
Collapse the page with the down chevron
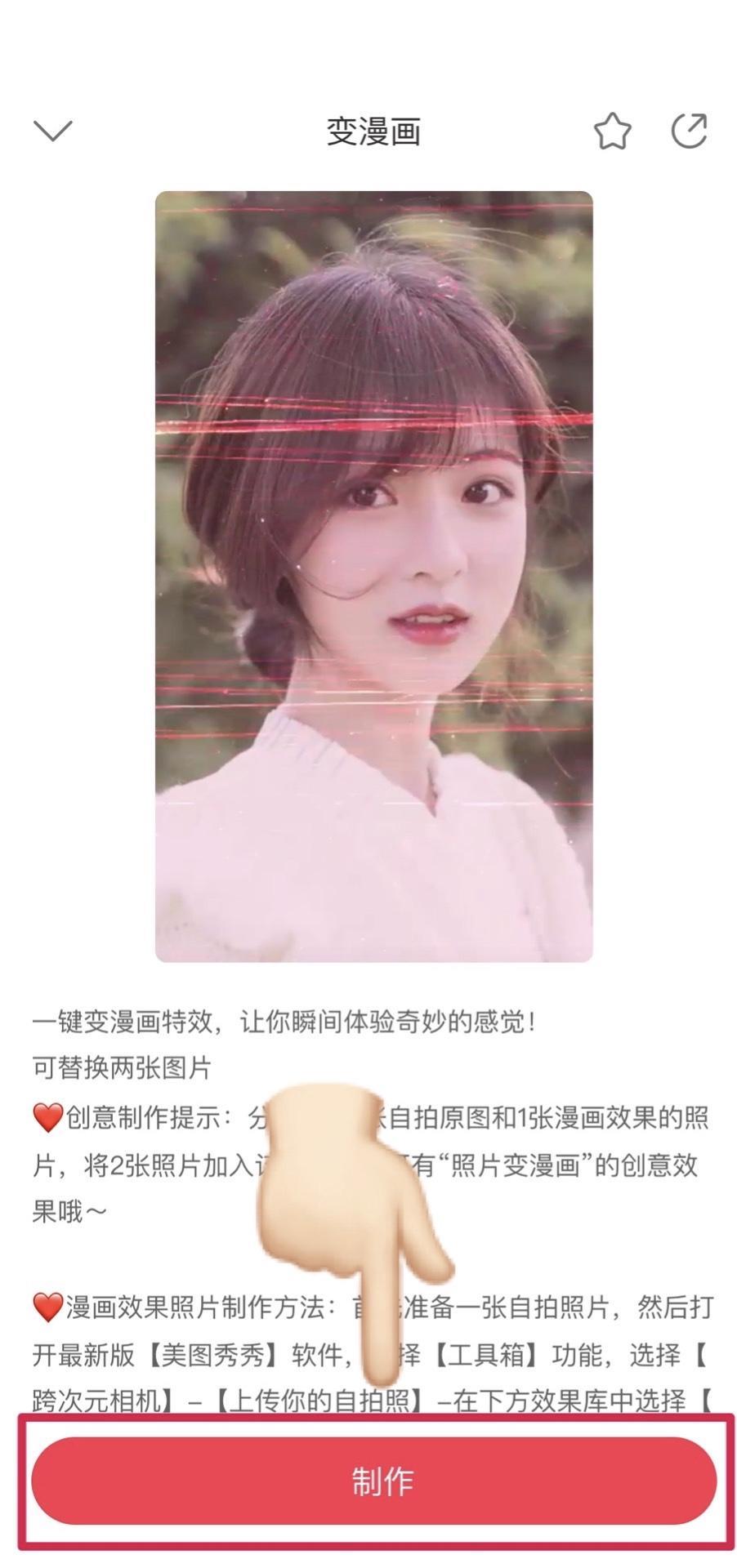53,131
